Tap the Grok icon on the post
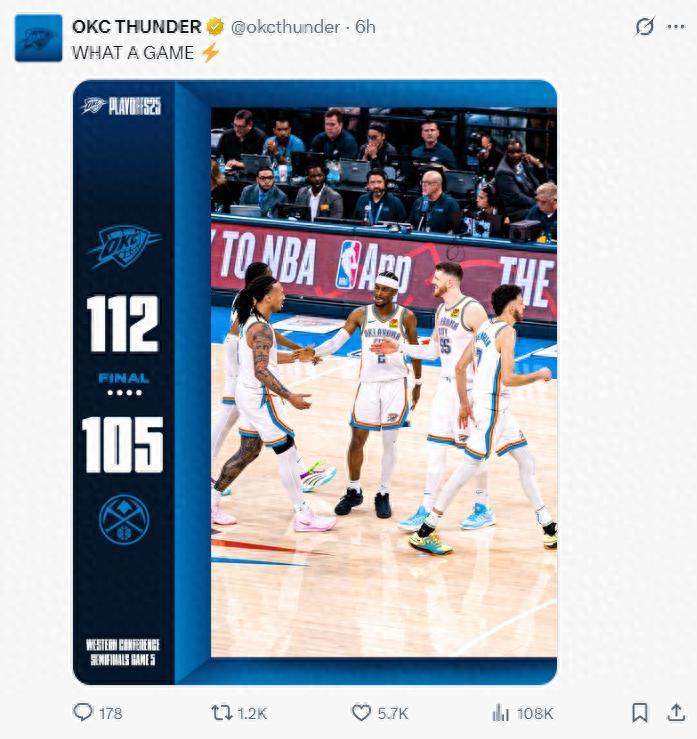Image resolution: width=697 pixels, height=739 pixels. [x=644, y=27]
